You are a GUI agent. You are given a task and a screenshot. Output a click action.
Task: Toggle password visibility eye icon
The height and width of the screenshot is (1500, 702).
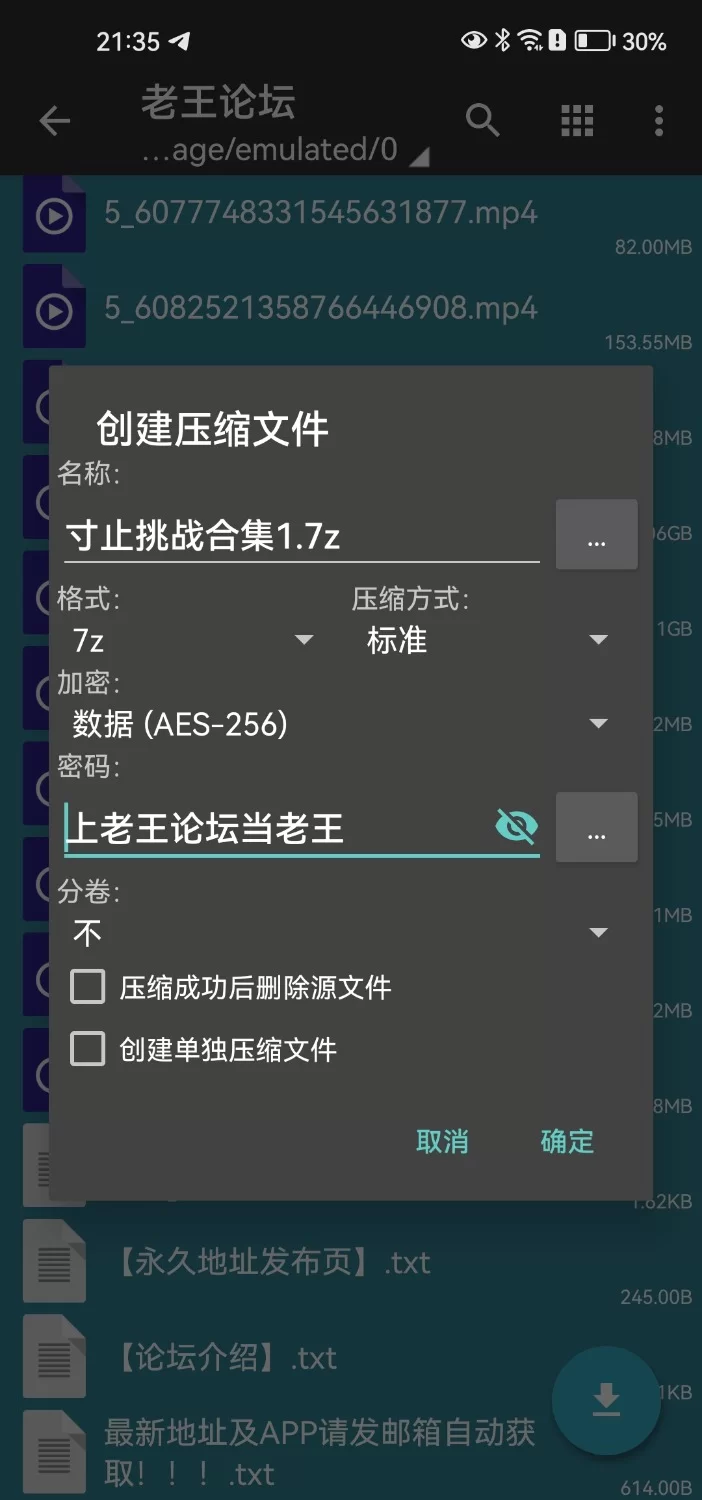[516, 826]
